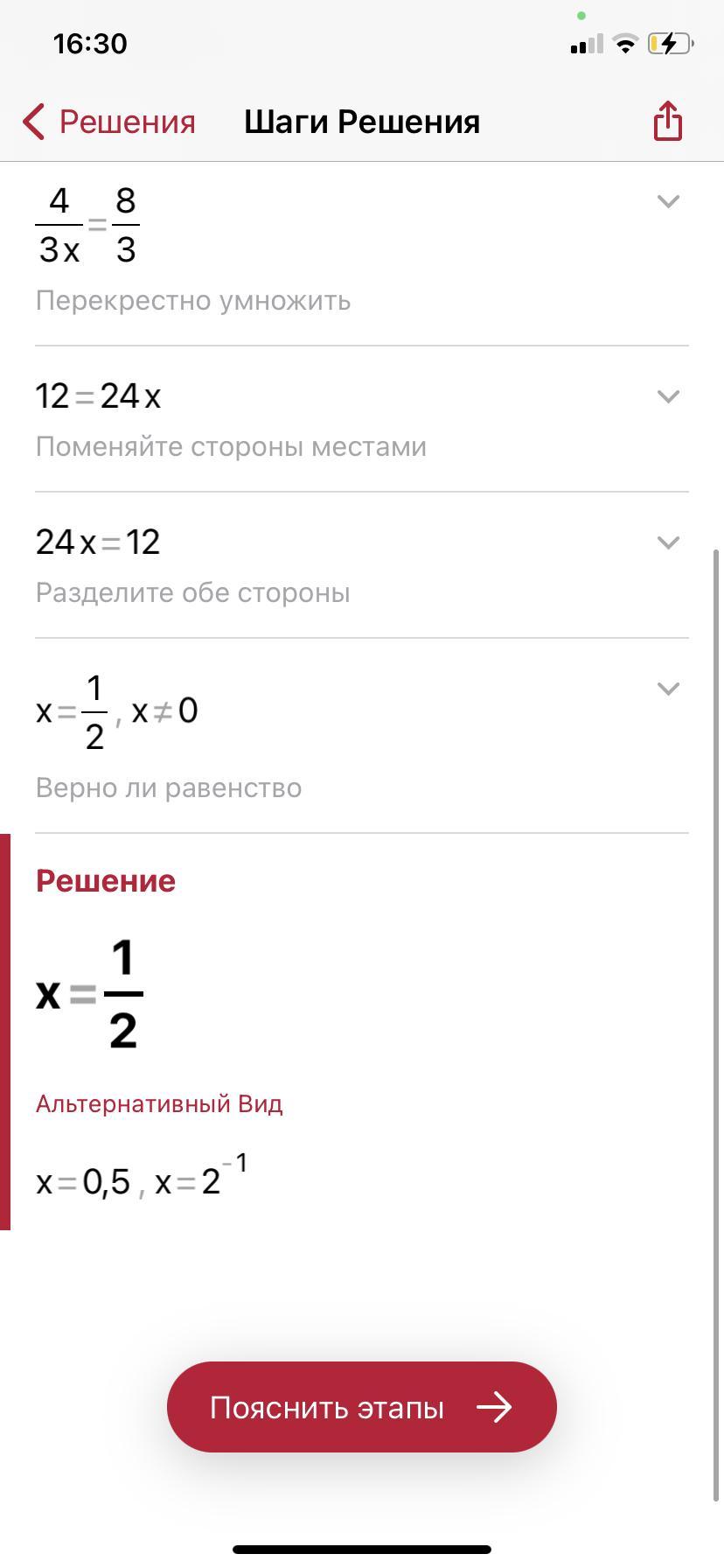
Task: Expand the Верно ли равенство step
Action: click(668, 689)
